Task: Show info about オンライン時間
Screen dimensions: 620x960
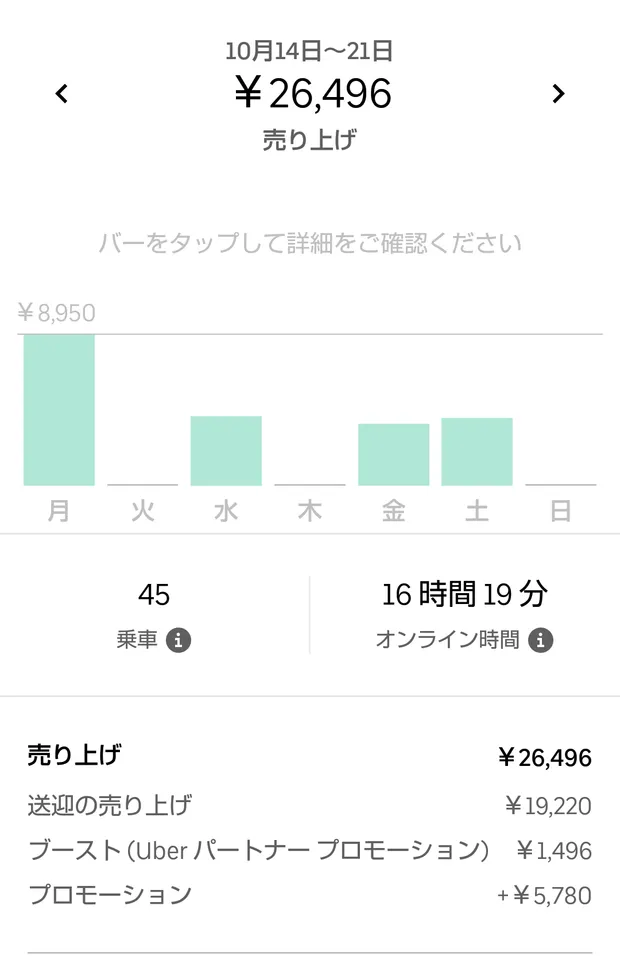Action: click(x=540, y=640)
